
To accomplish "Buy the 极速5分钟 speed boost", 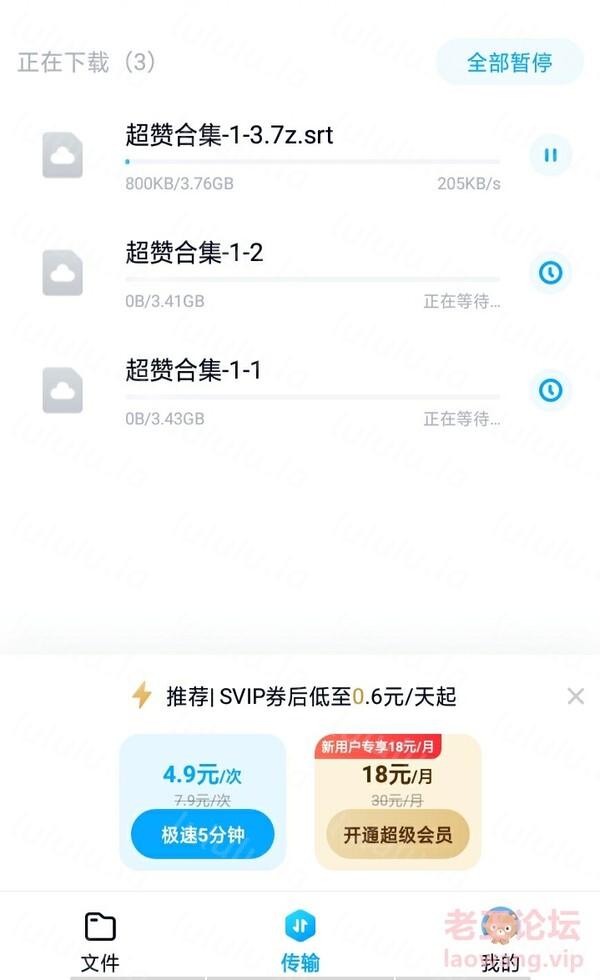I will (202, 835).
